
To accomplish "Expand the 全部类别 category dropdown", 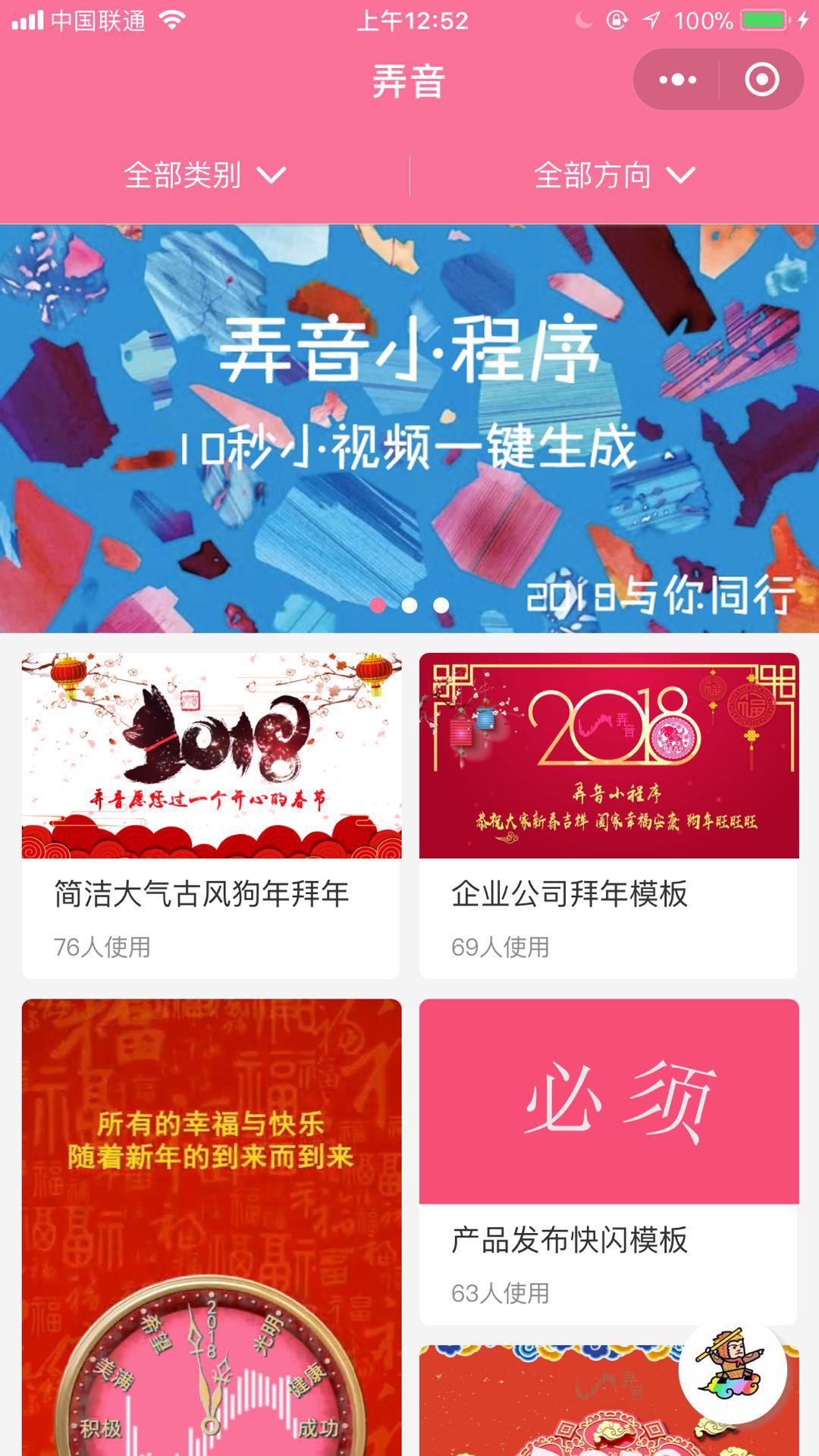I will coord(205,176).
